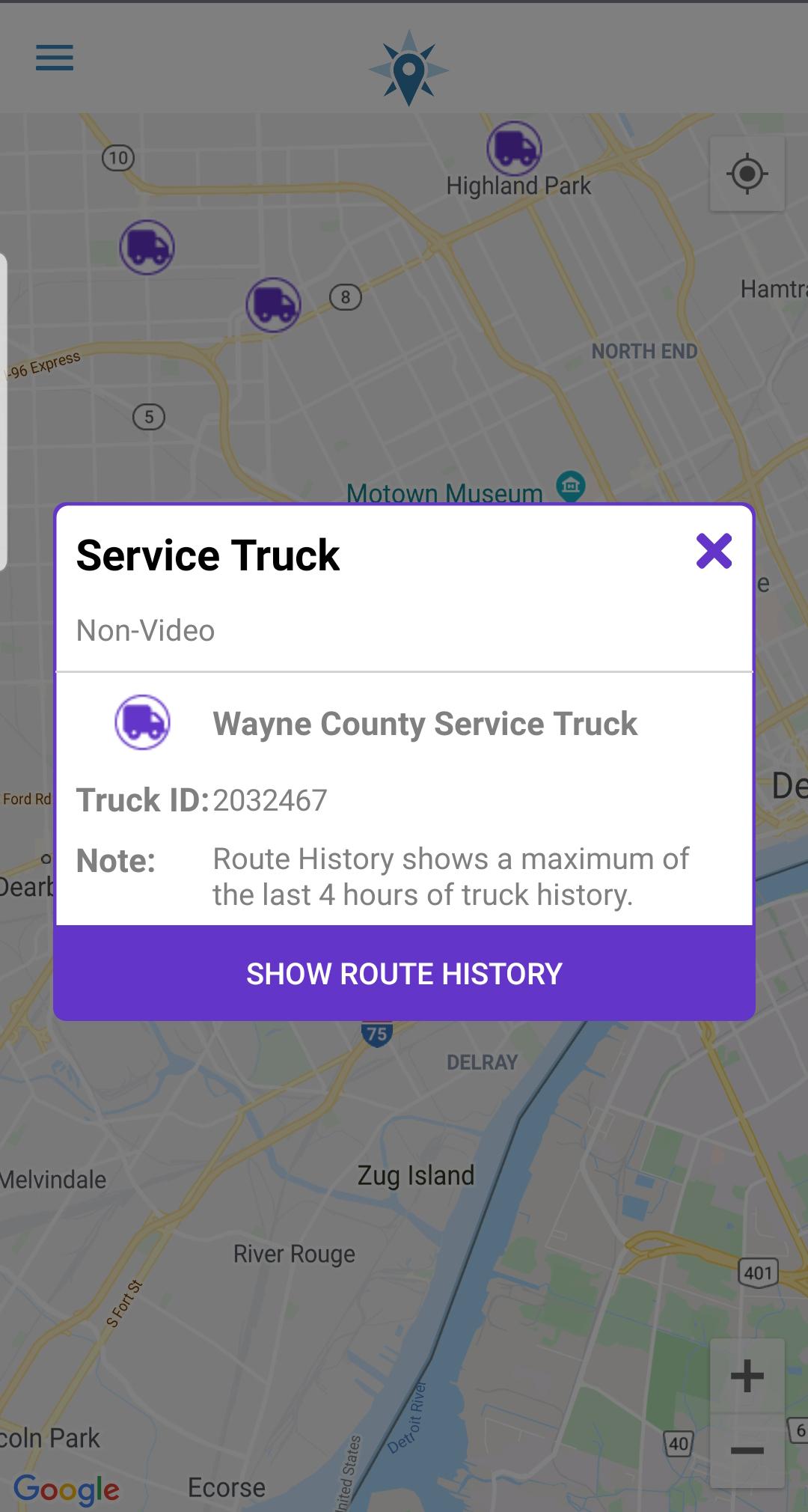Screen dimensions: 808x1512
Task: Select the truck marker near Highland Park
Action: pyautogui.click(x=514, y=147)
